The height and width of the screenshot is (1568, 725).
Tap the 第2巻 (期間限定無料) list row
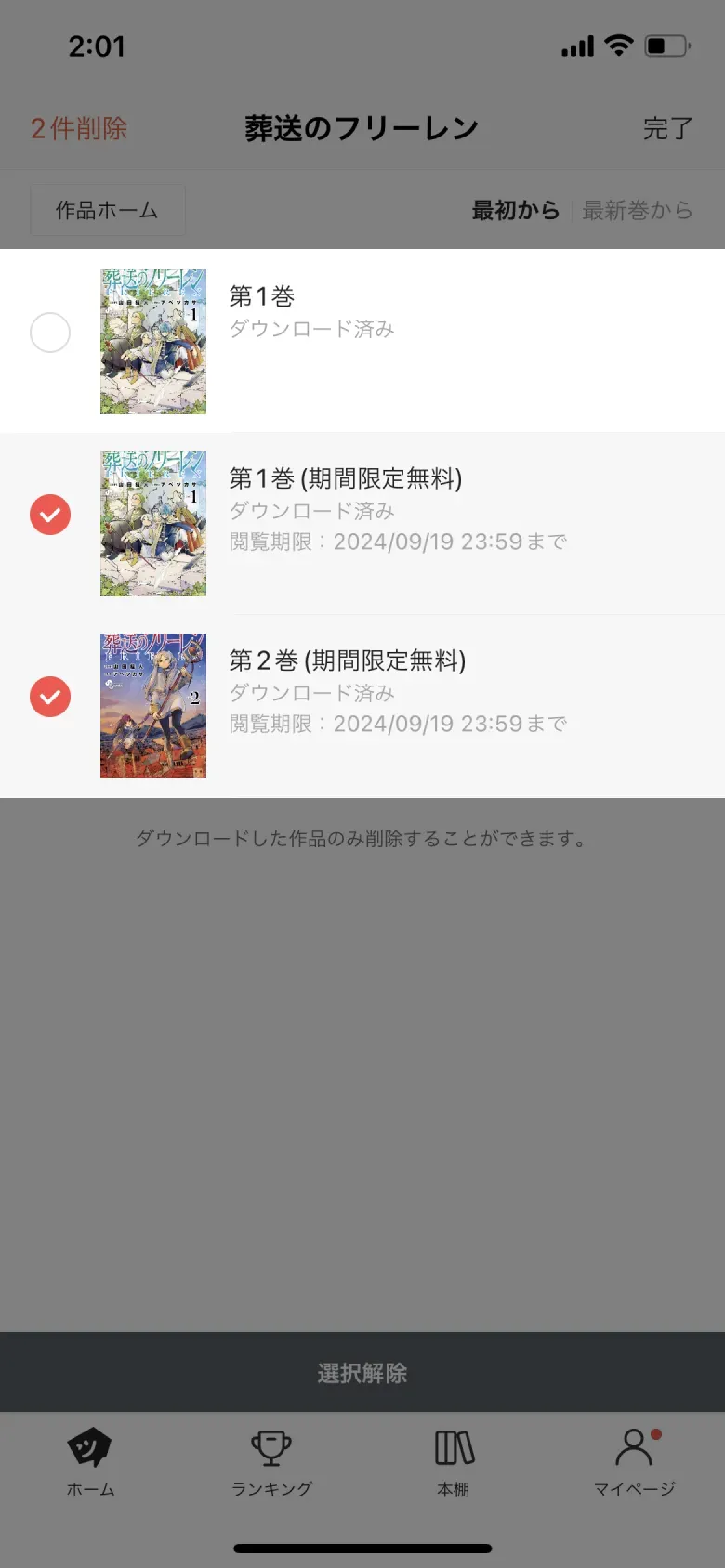pyautogui.click(x=418, y=705)
